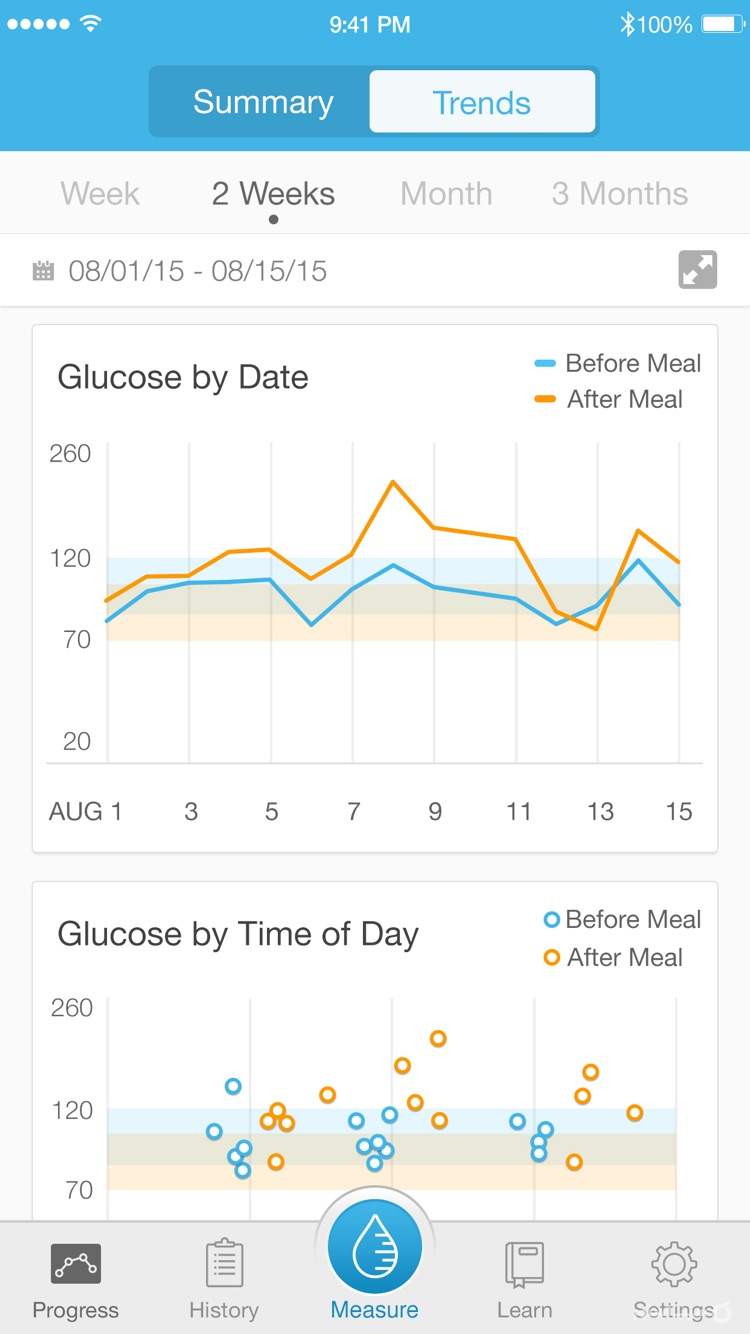The height and width of the screenshot is (1334, 750).
Task: Select the 3 Months option
Action: pyautogui.click(x=618, y=194)
